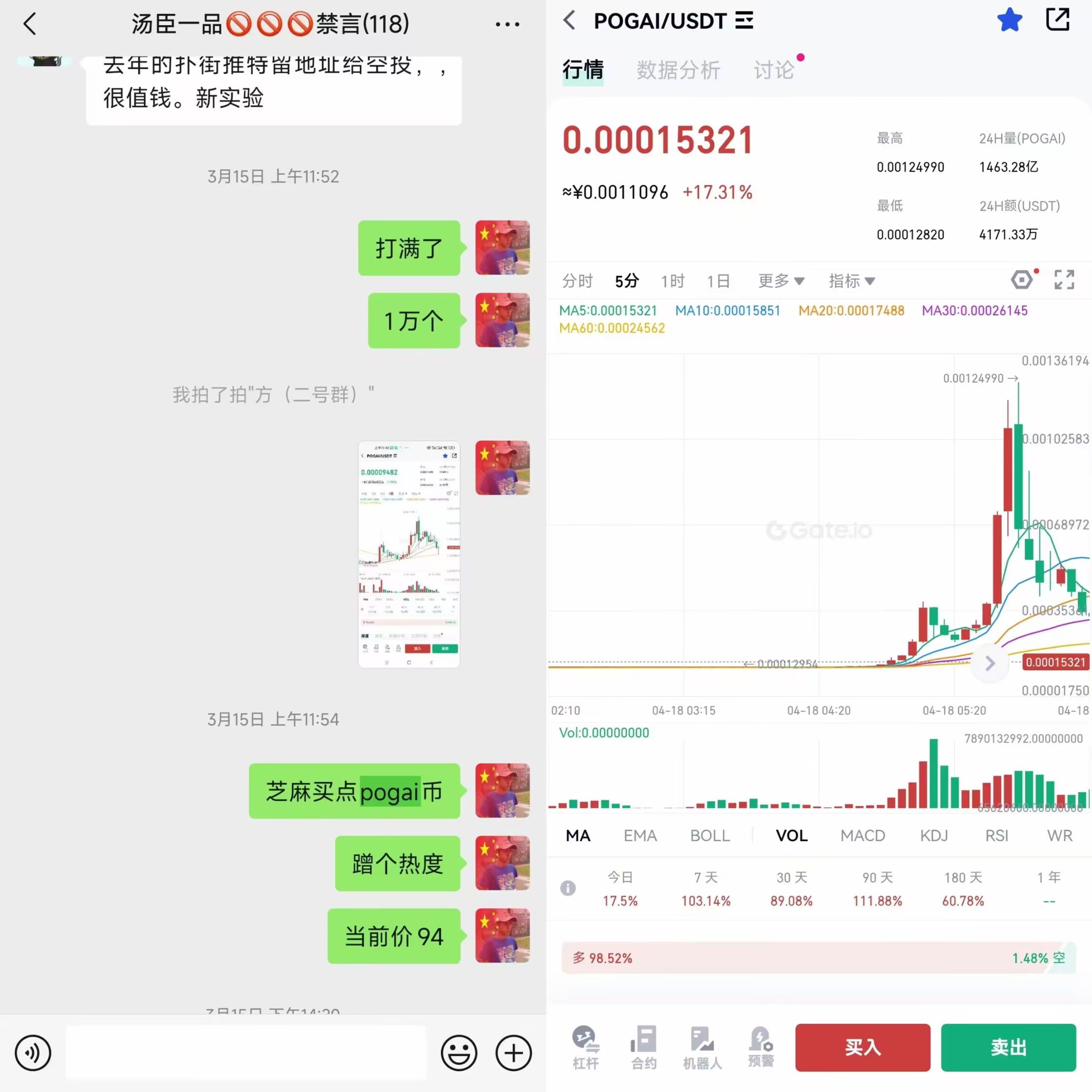The image size is (1092, 1092).
Task: Open the emoji picker in chat
Action: [x=459, y=1053]
